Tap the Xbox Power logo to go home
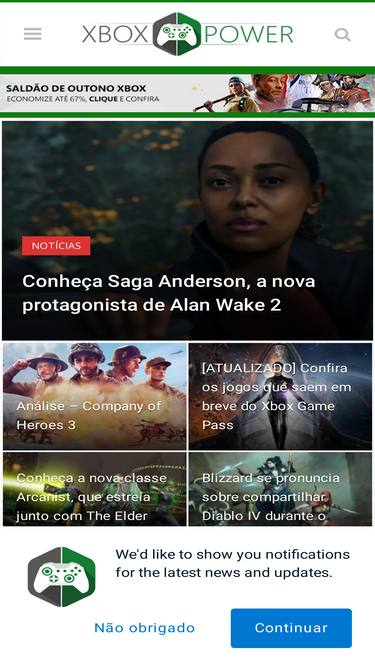The width and height of the screenshot is (375, 667). click(x=188, y=34)
